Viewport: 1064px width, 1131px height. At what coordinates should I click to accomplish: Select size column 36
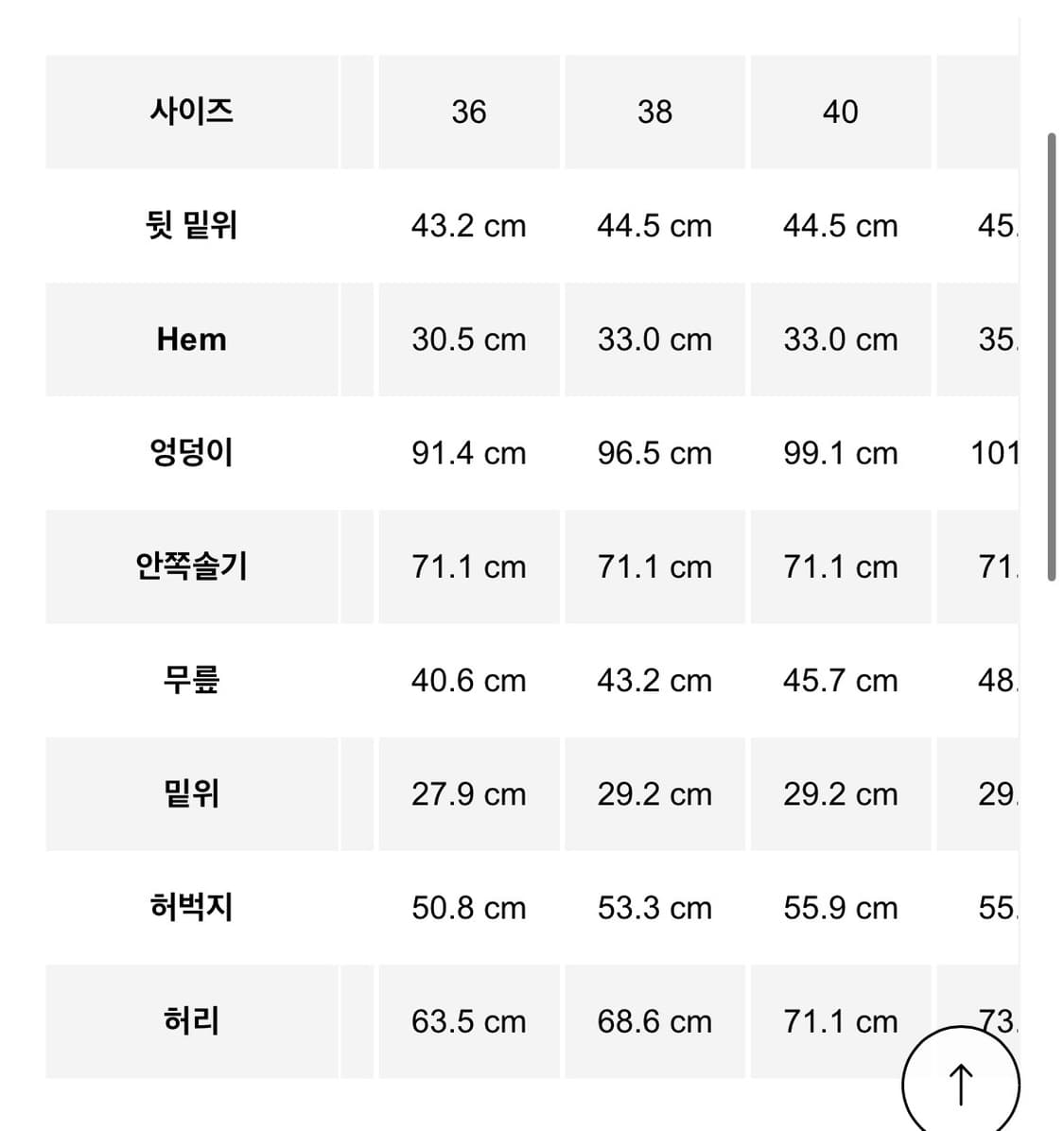tap(469, 112)
